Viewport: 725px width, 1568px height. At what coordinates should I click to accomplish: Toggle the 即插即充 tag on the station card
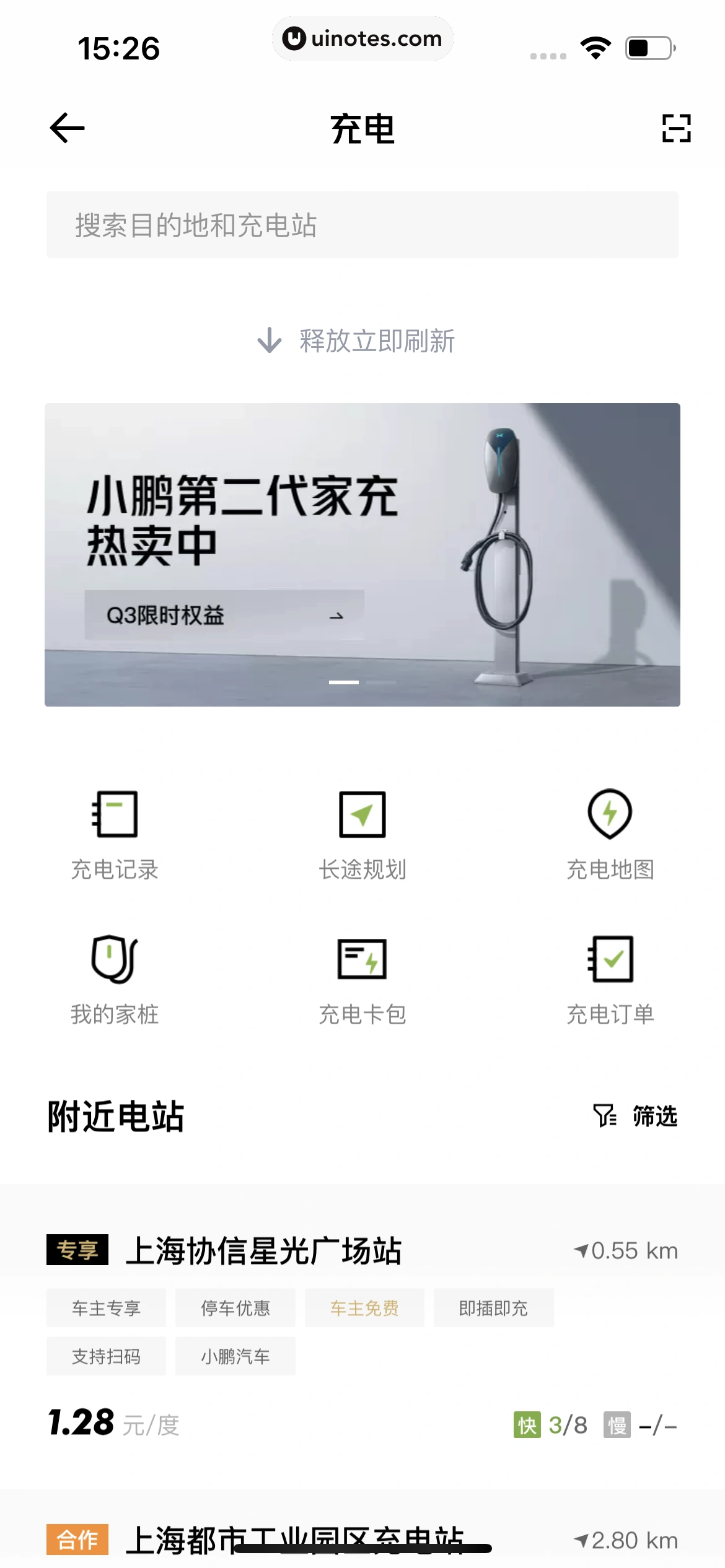pyautogui.click(x=493, y=1308)
